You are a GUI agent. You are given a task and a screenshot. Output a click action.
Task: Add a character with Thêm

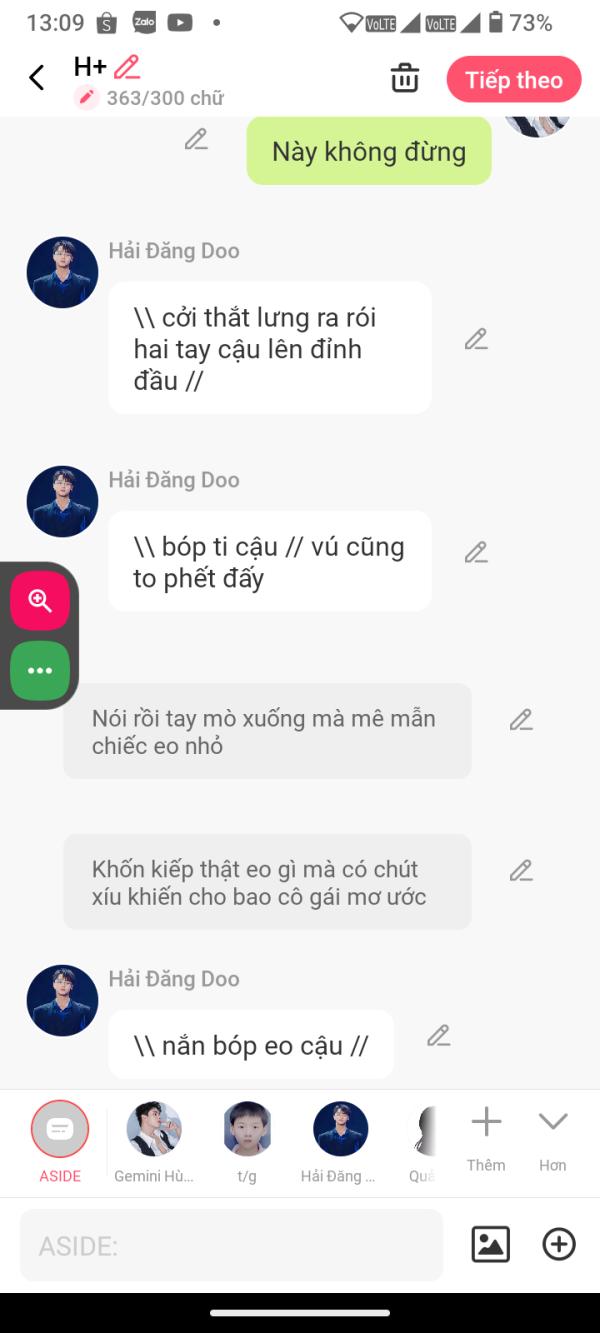coord(486,1135)
